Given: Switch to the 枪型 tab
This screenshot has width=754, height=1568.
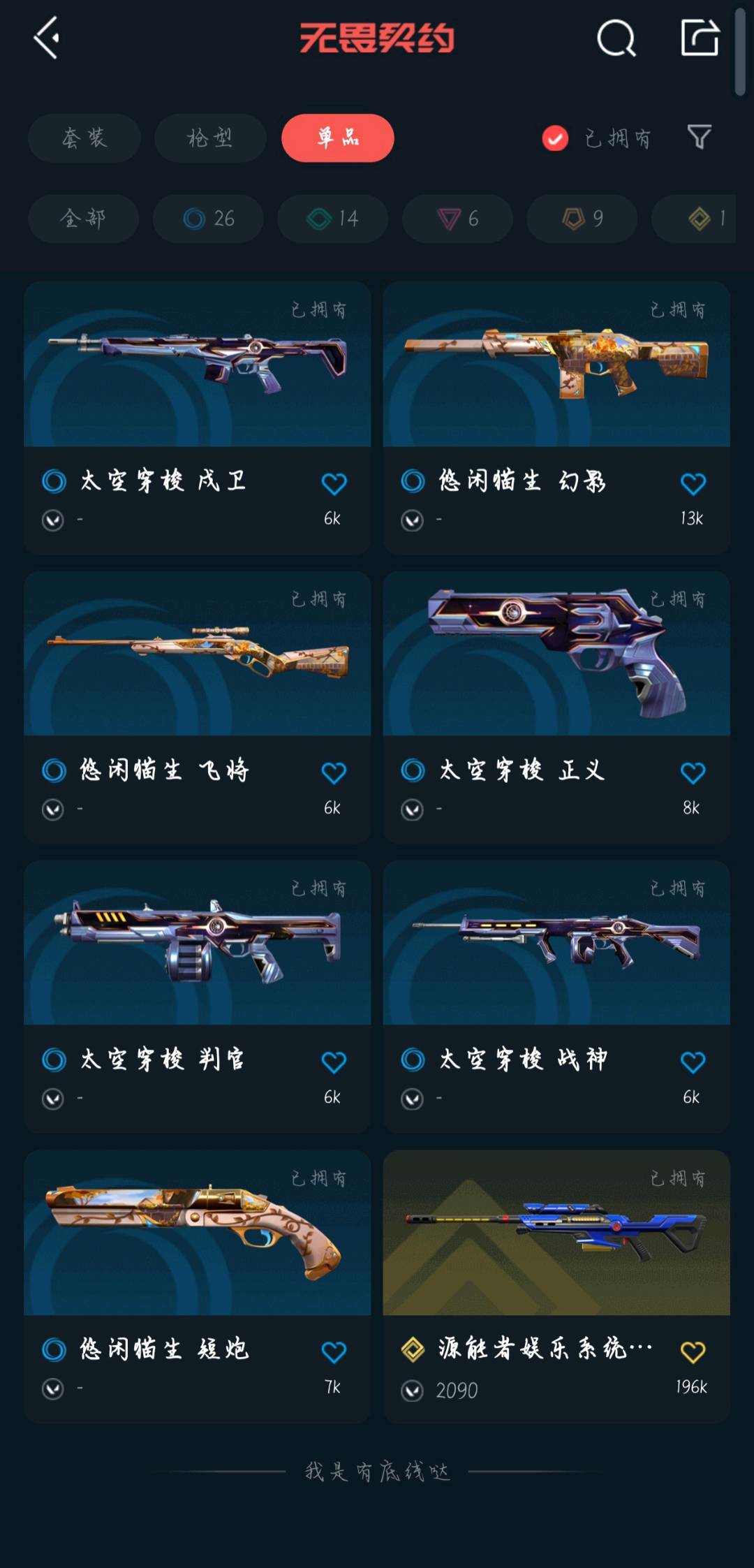Looking at the screenshot, I should point(210,138).
